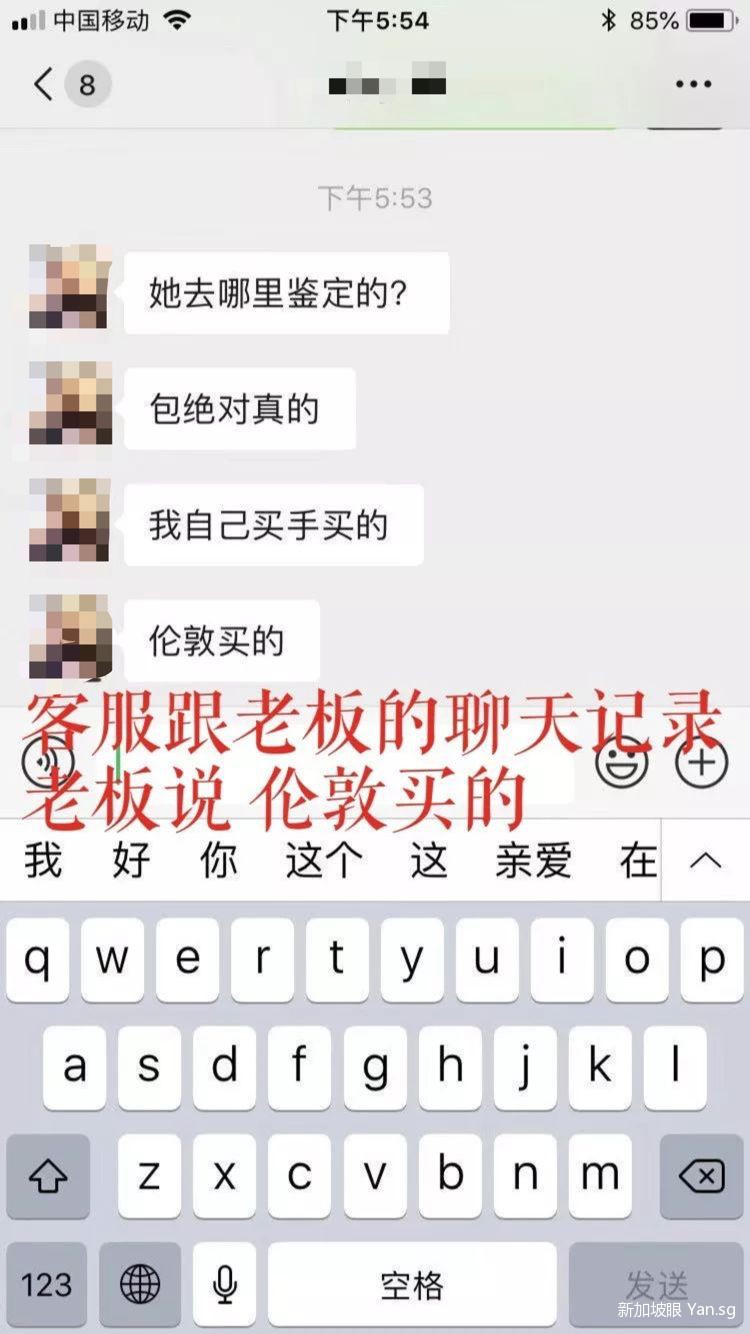Pick the suggestion 这个

click(x=323, y=861)
